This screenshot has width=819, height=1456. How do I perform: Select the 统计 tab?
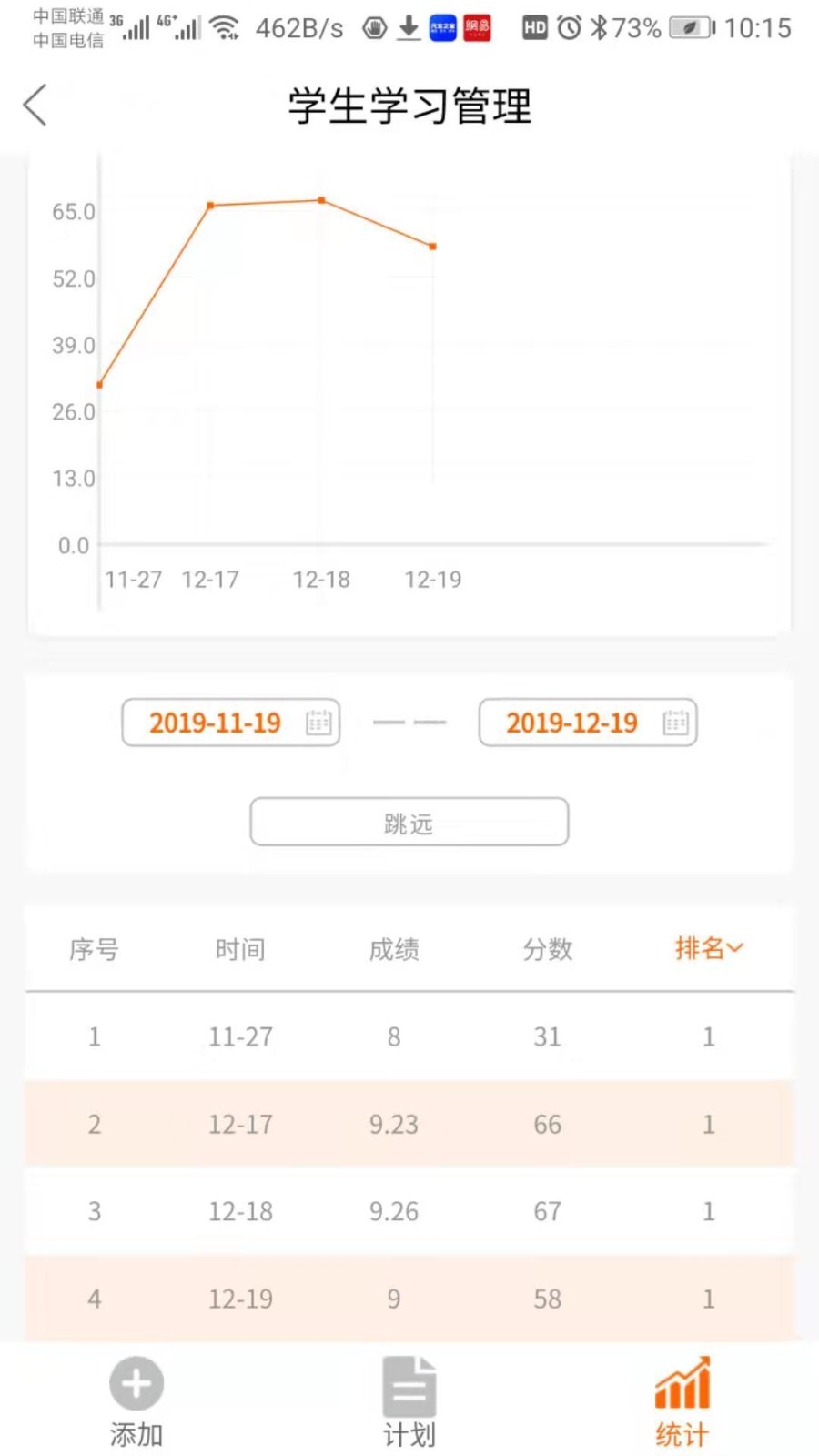coord(682,1400)
